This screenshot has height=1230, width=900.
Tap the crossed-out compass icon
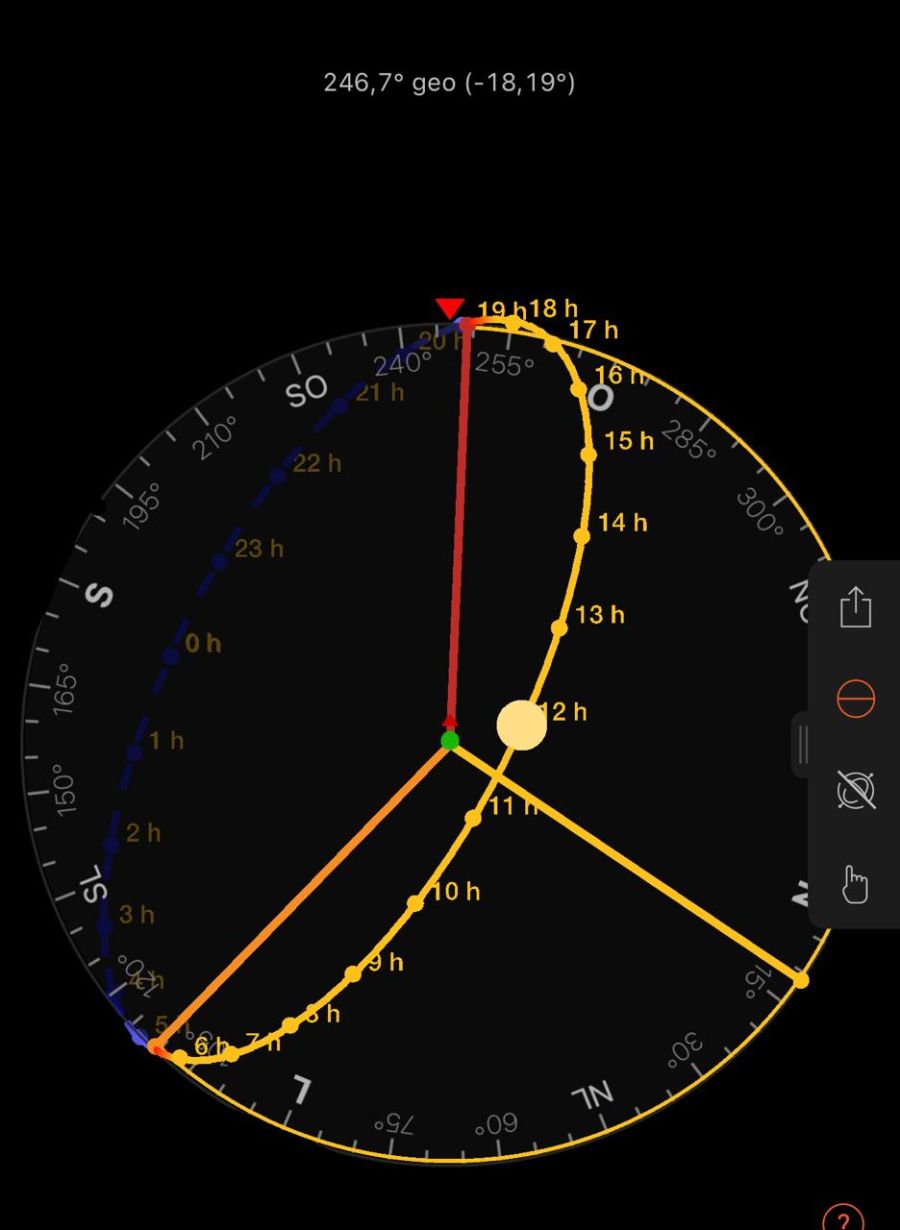[x=855, y=790]
